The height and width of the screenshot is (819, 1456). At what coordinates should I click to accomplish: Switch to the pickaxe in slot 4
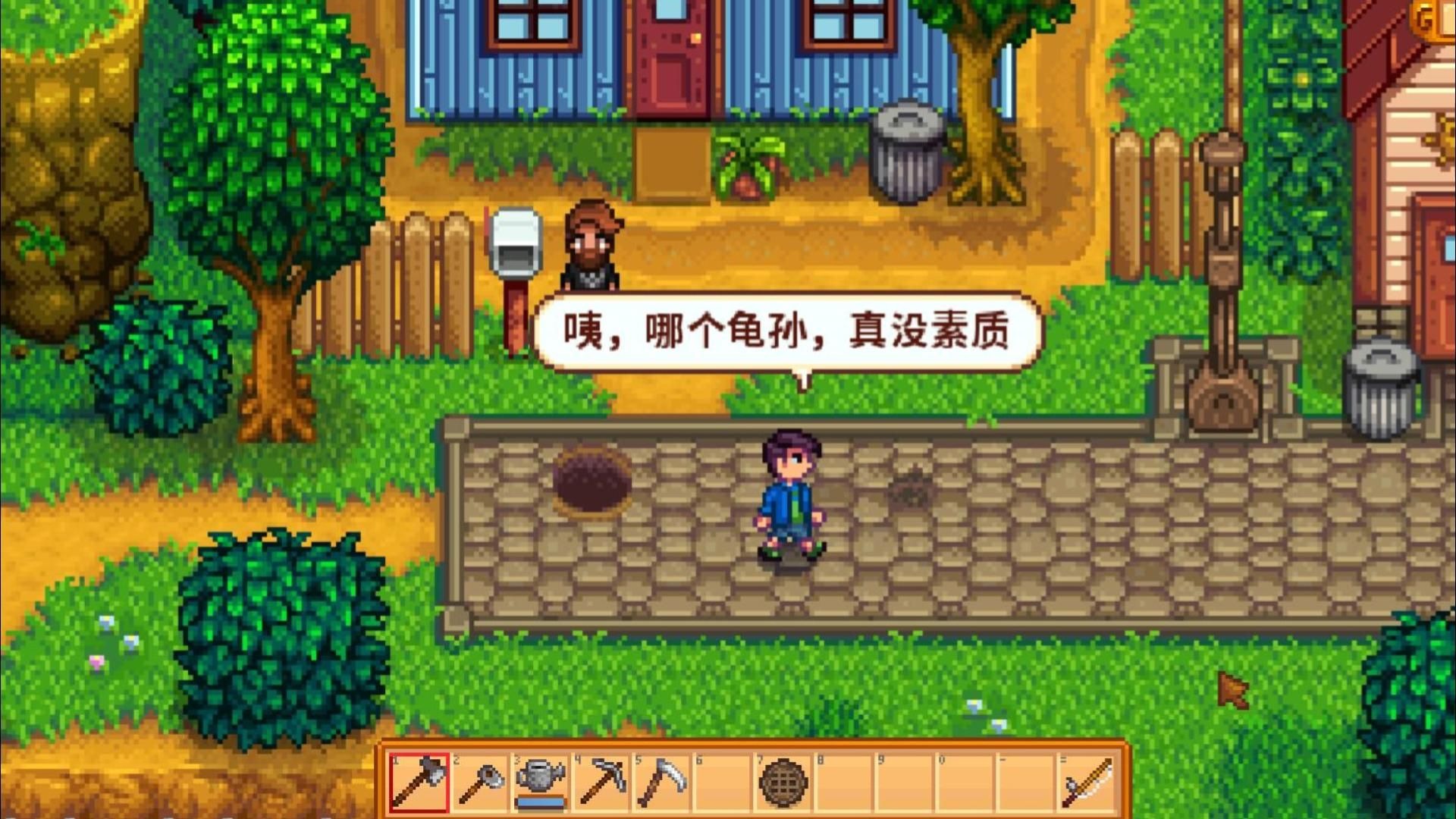[601, 781]
